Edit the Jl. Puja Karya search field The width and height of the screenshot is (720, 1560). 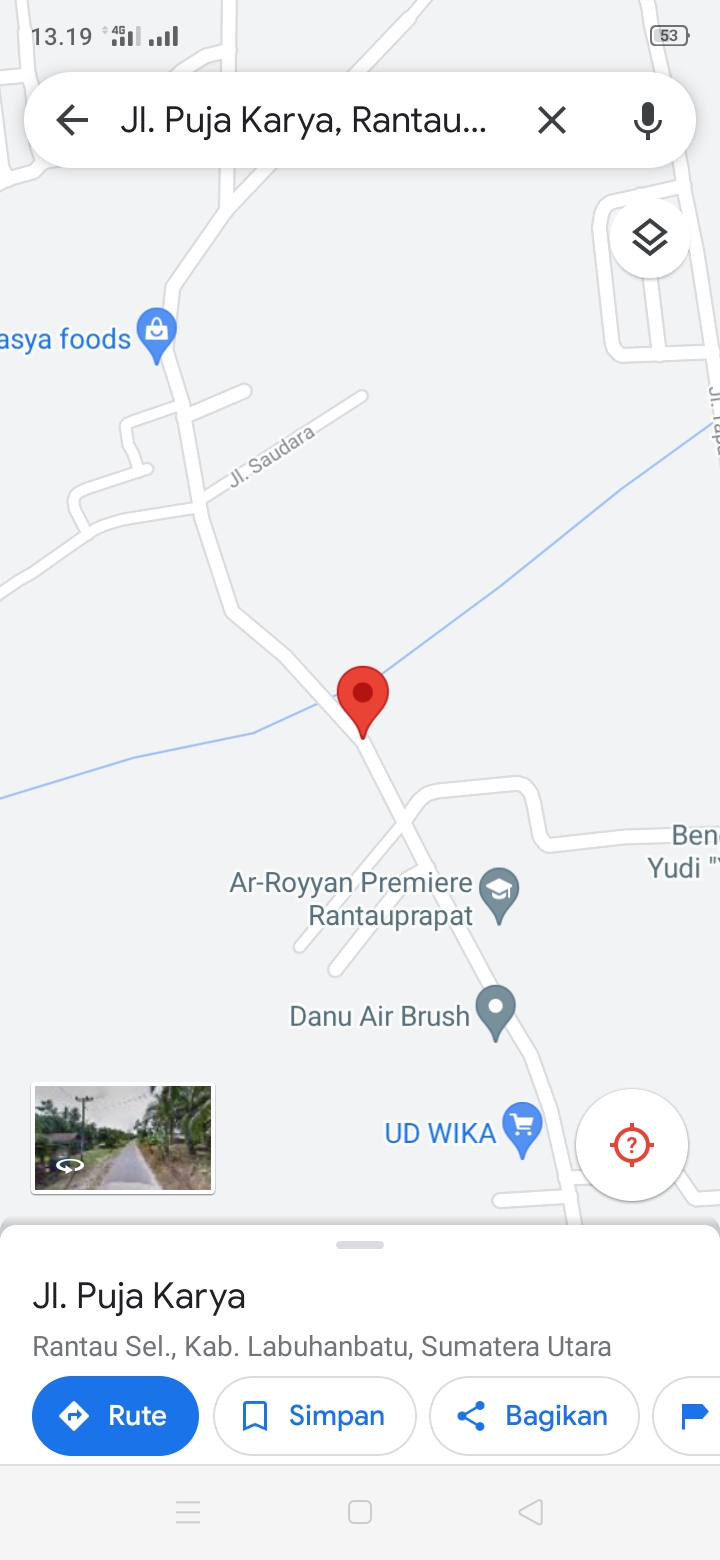point(305,121)
